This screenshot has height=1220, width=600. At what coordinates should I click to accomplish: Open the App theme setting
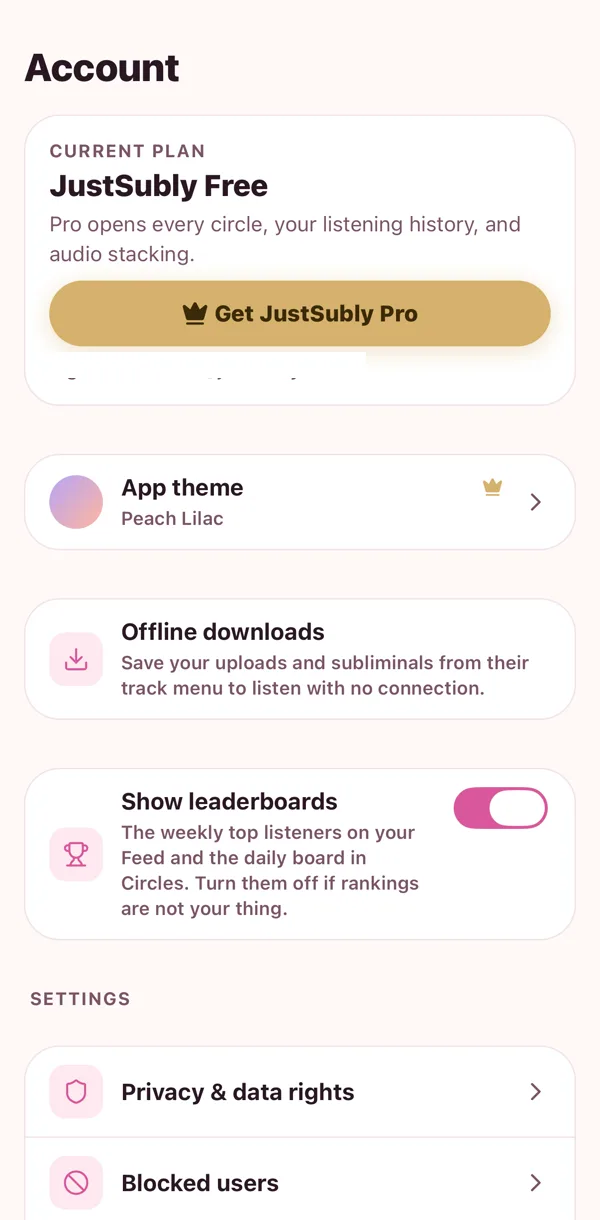click(x=300, y=502)
